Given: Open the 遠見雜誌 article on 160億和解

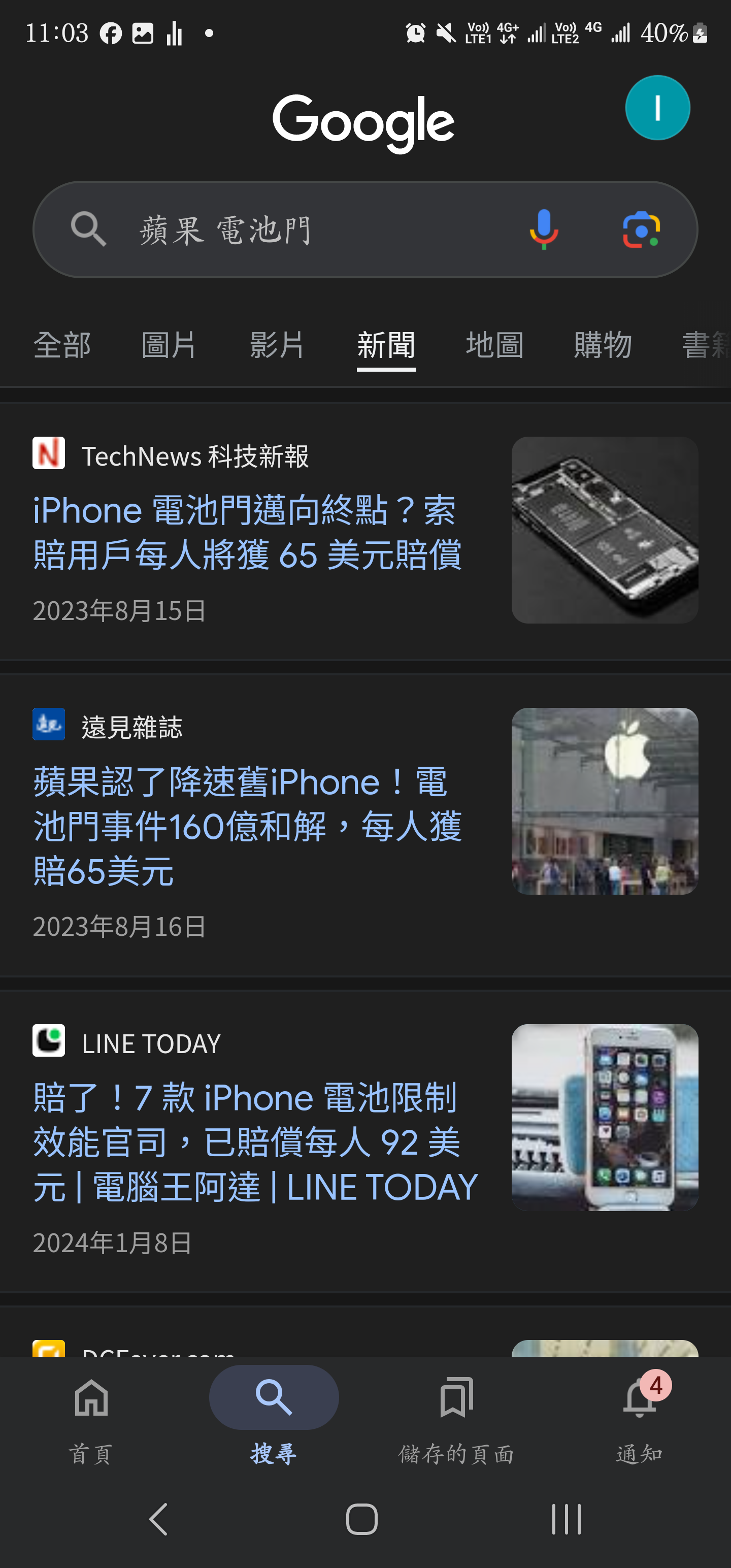Looking at the screenshot, I should tap(247, 826).
